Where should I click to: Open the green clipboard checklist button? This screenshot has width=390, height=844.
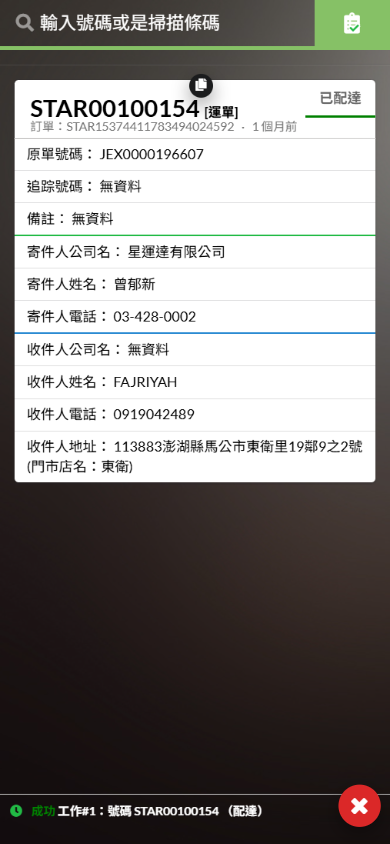coord(352,23)
